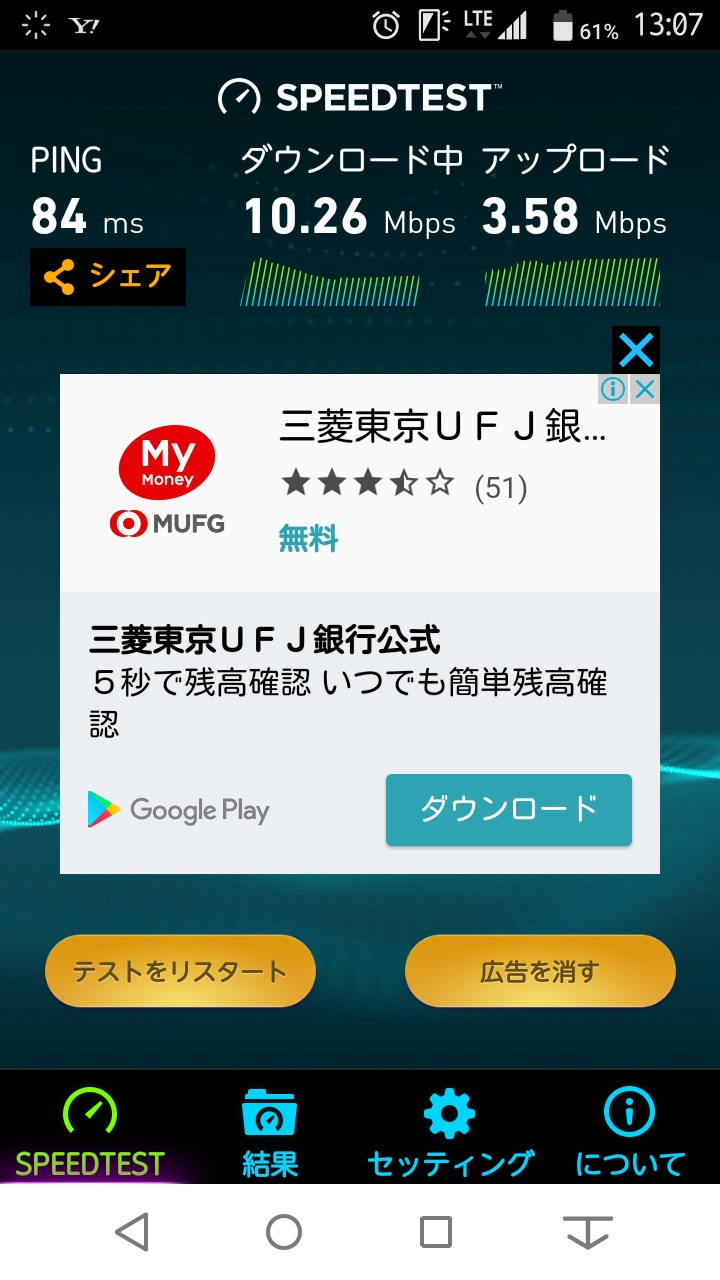Select the SPEEDTEST tab
720x1280 pixels.
(90, 1133)
